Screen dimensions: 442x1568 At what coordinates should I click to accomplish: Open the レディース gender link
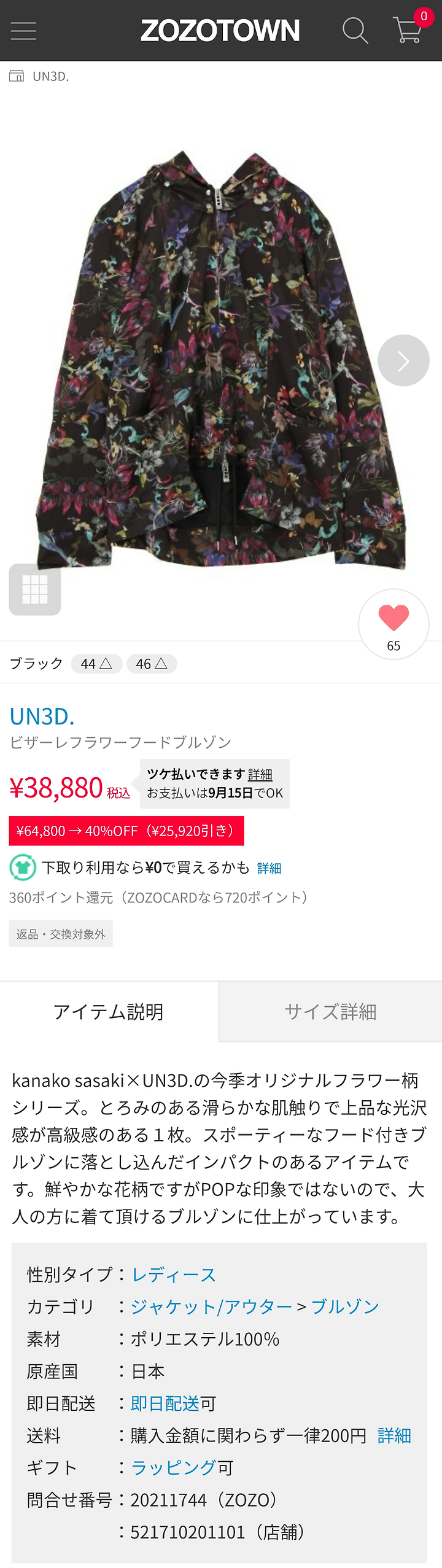tap(174, 1275)
